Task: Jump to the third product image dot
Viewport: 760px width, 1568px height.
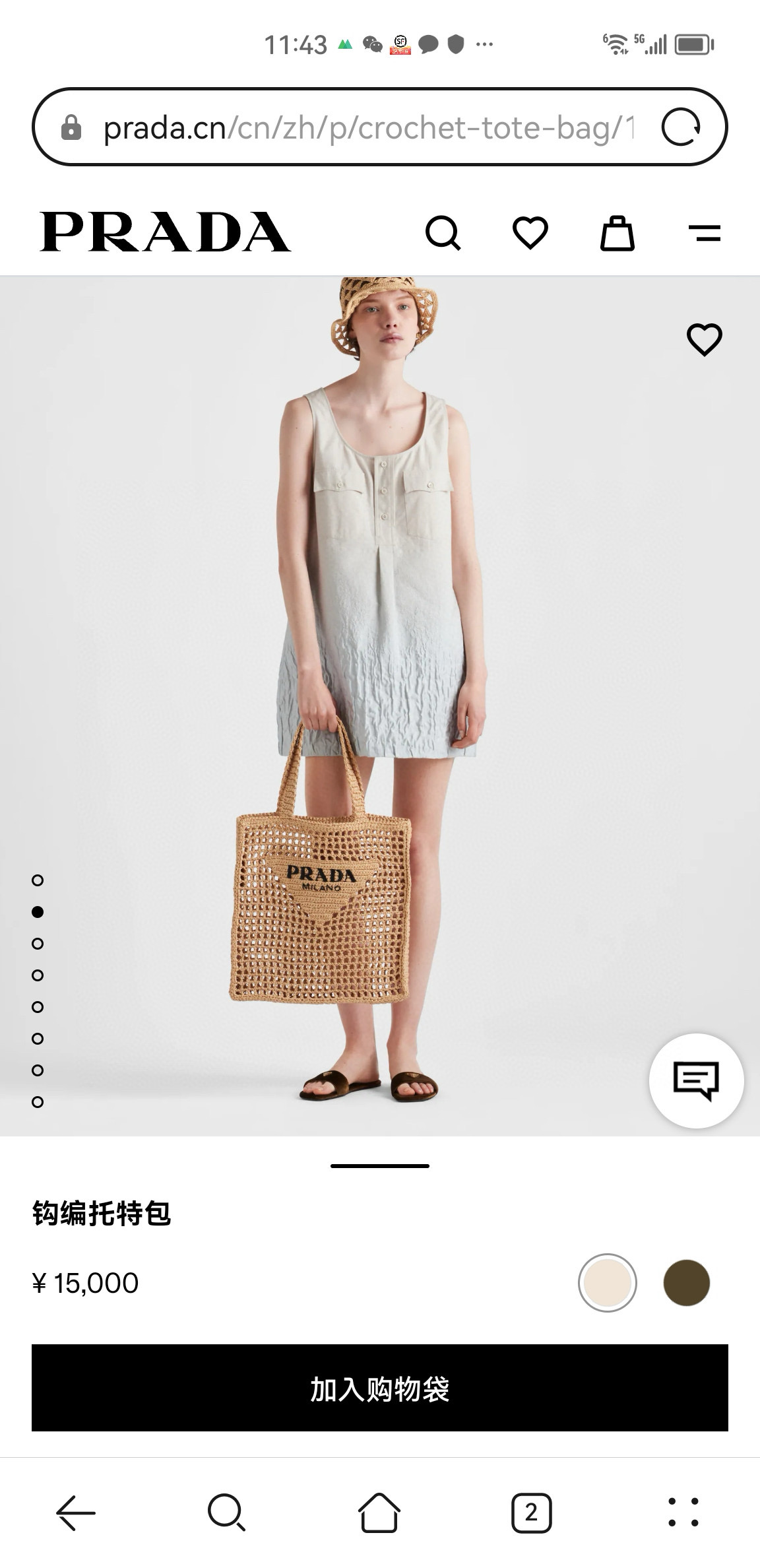Action: [x=38, y=944]
